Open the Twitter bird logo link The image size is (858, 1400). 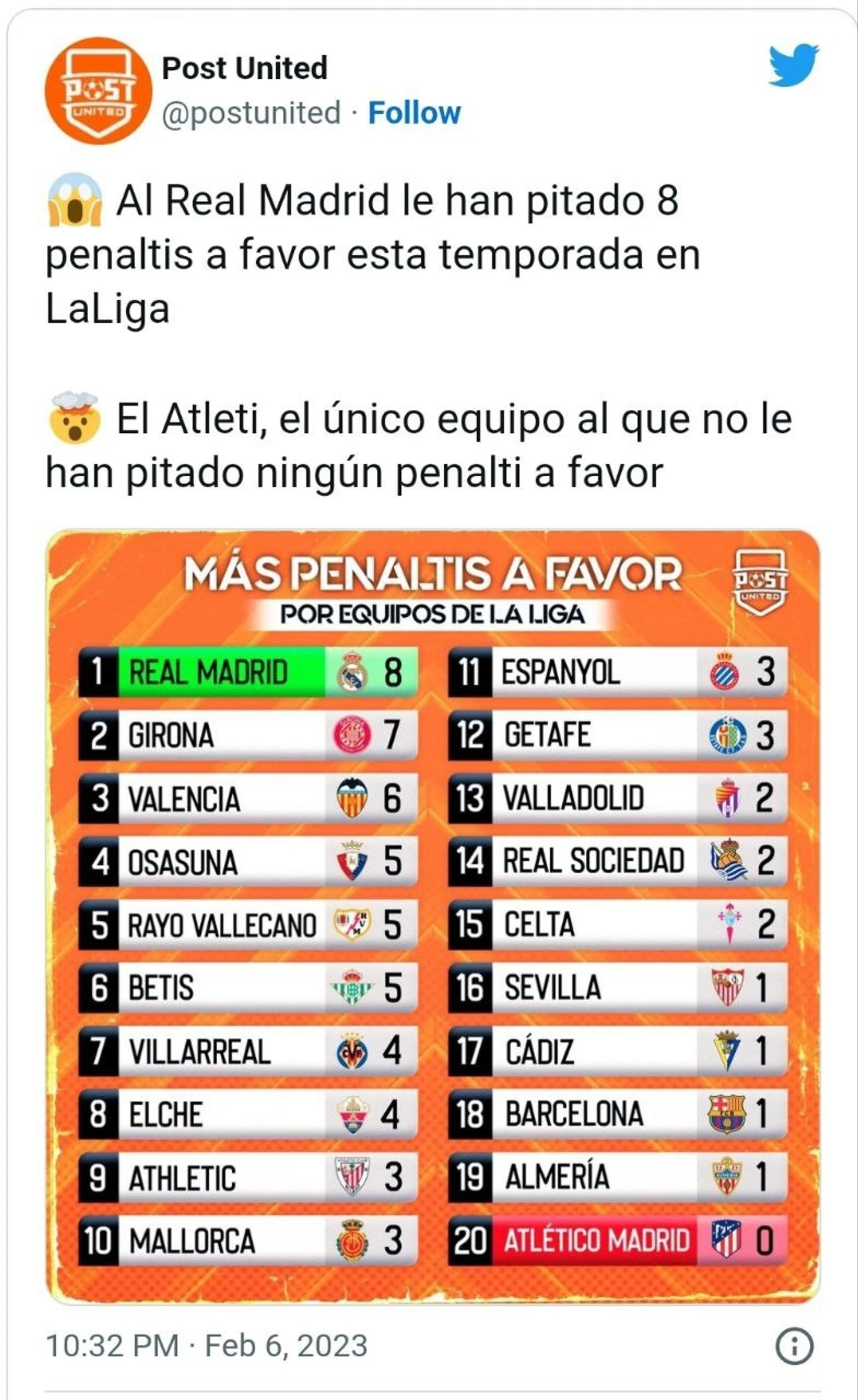pos(794,65)
